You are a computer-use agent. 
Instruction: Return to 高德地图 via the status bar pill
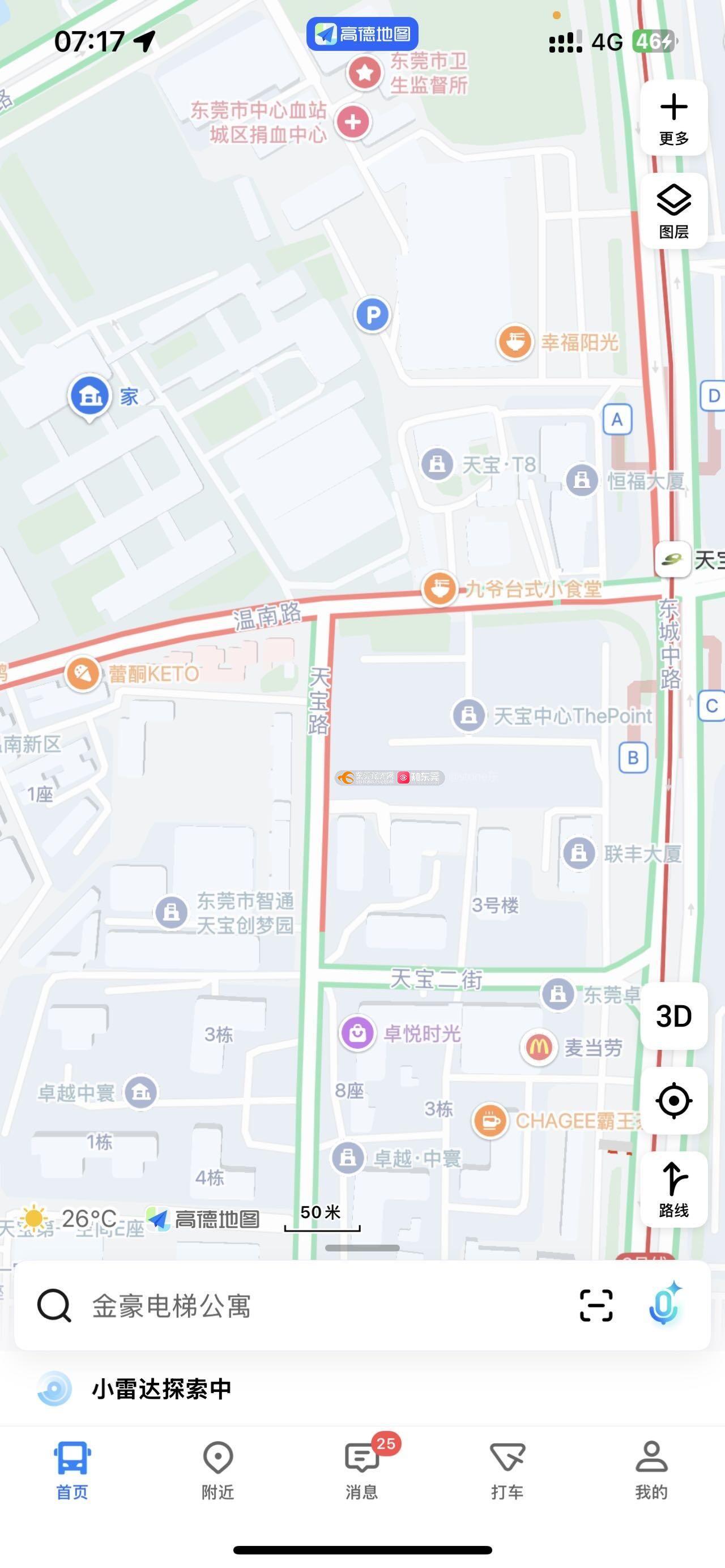pos(362,33)
